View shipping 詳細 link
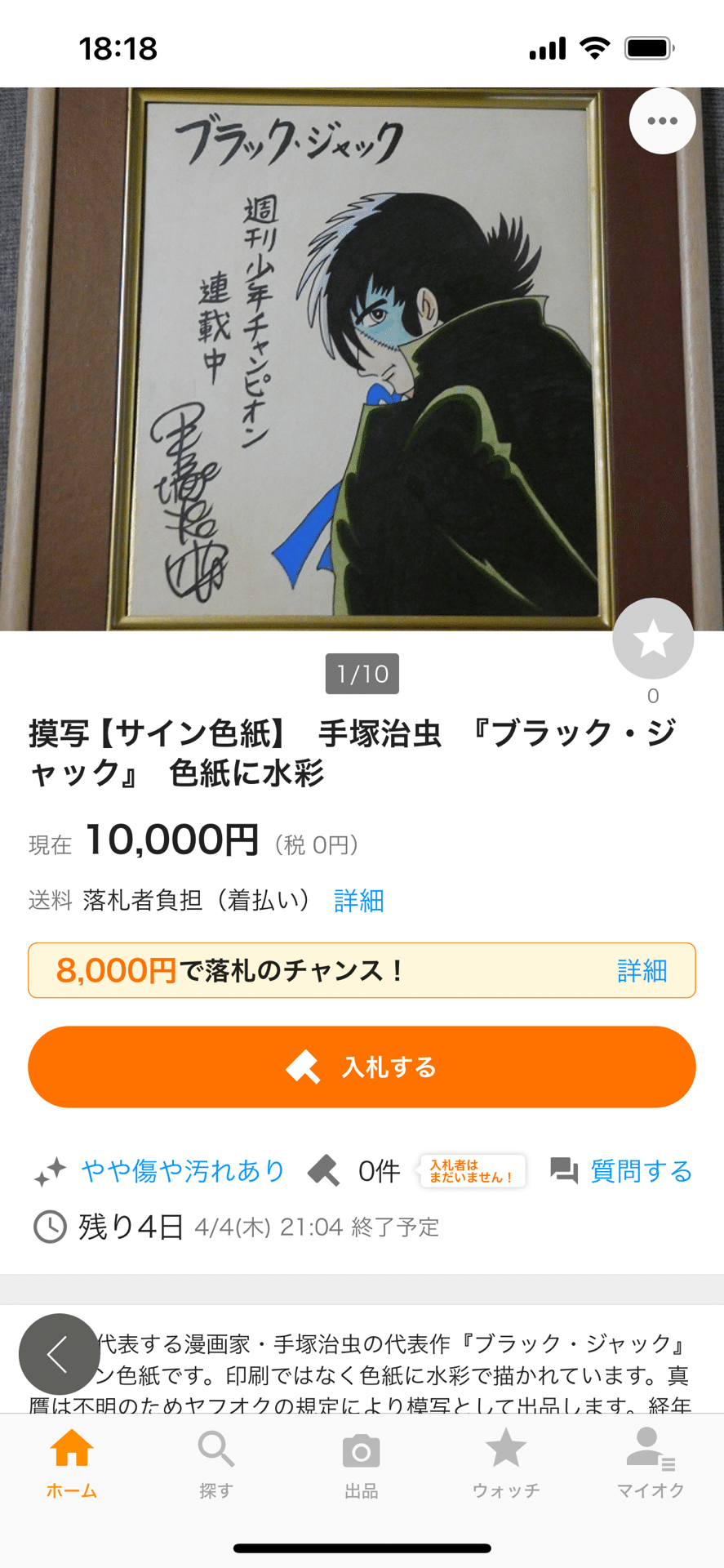The height and width of the screenshot is (1568, 724). point(358,901)
